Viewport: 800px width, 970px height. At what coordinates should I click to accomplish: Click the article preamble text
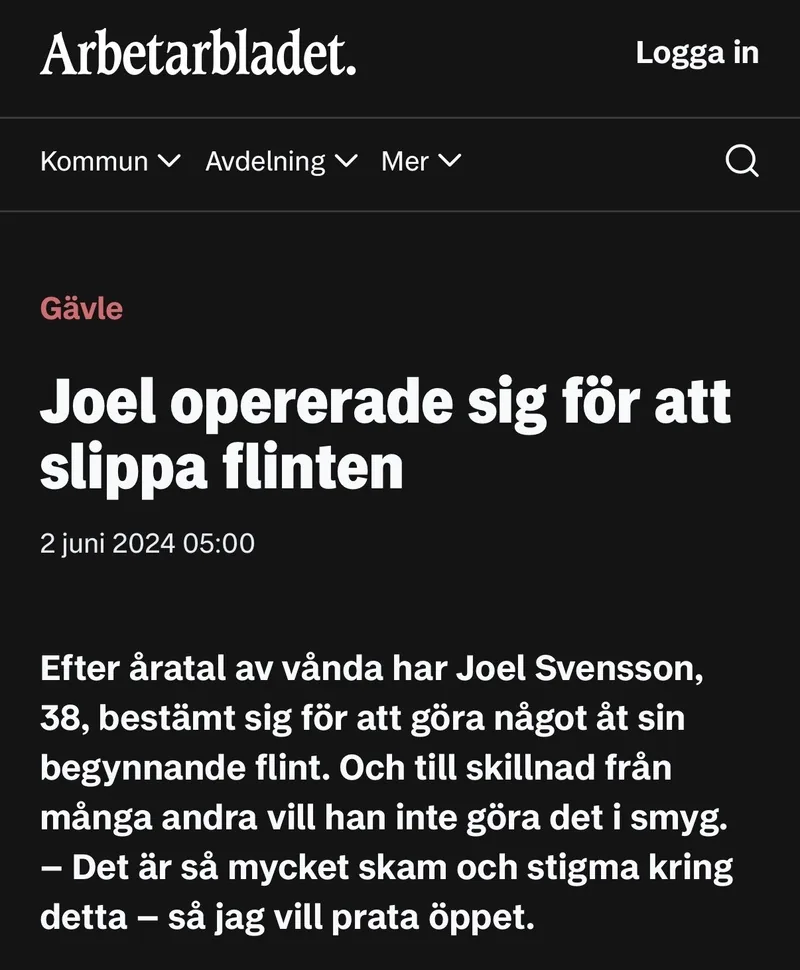[x=390, y=790]
